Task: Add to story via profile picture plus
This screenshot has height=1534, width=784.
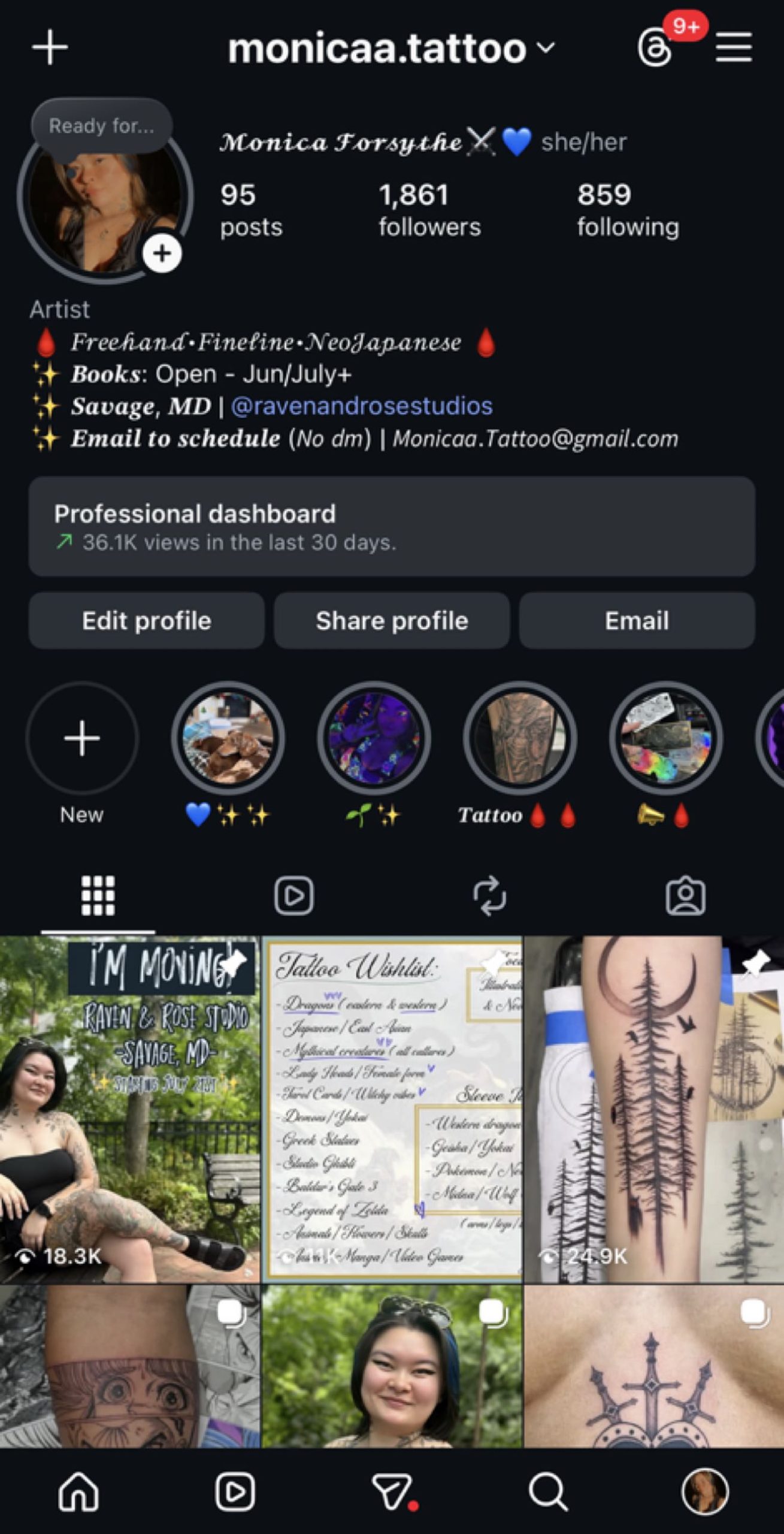Action: coord(161,254)
